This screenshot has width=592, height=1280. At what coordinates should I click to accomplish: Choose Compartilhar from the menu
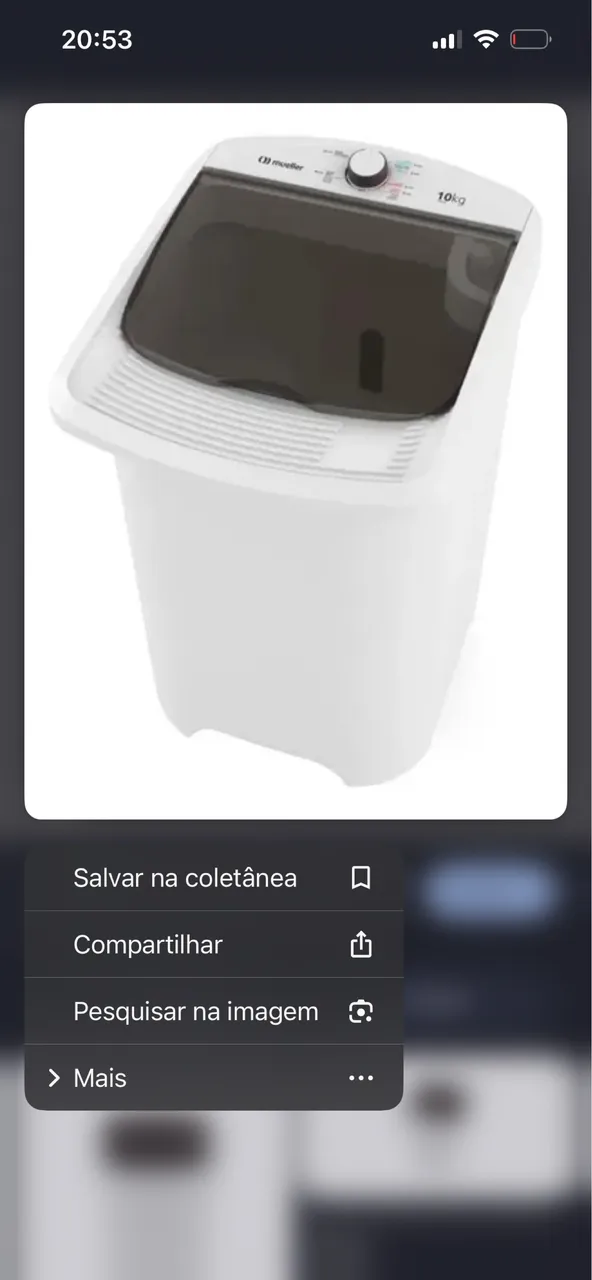(214, 945)
